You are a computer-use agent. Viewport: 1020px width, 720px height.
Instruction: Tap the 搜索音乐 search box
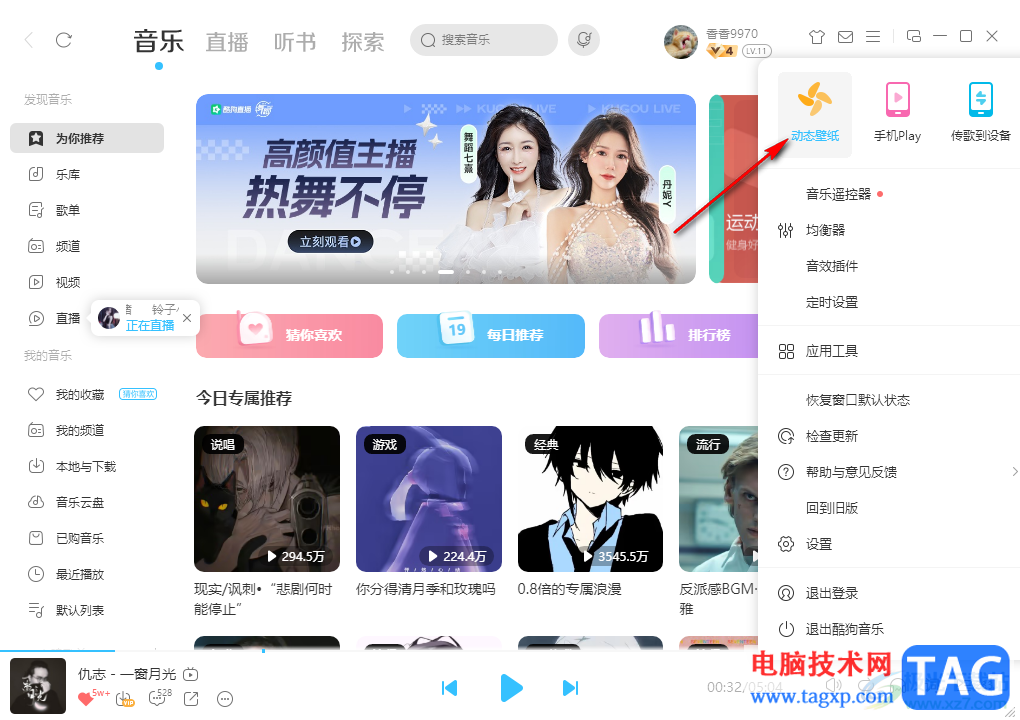coord(485,40)
